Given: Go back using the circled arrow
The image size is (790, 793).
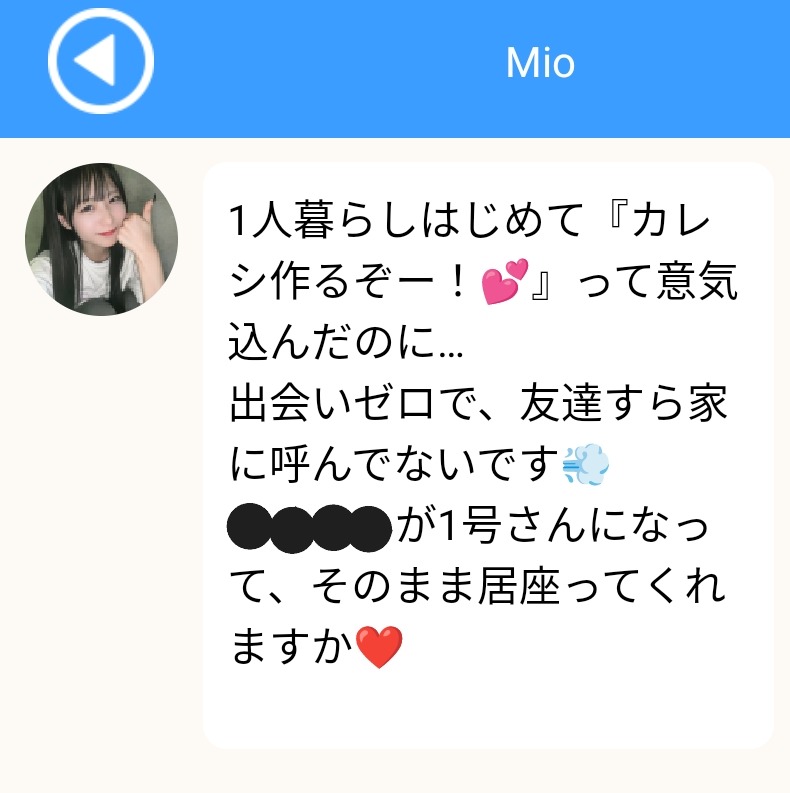Looking at the screenshot, I should pyautogui.click(x=100, y=61).
